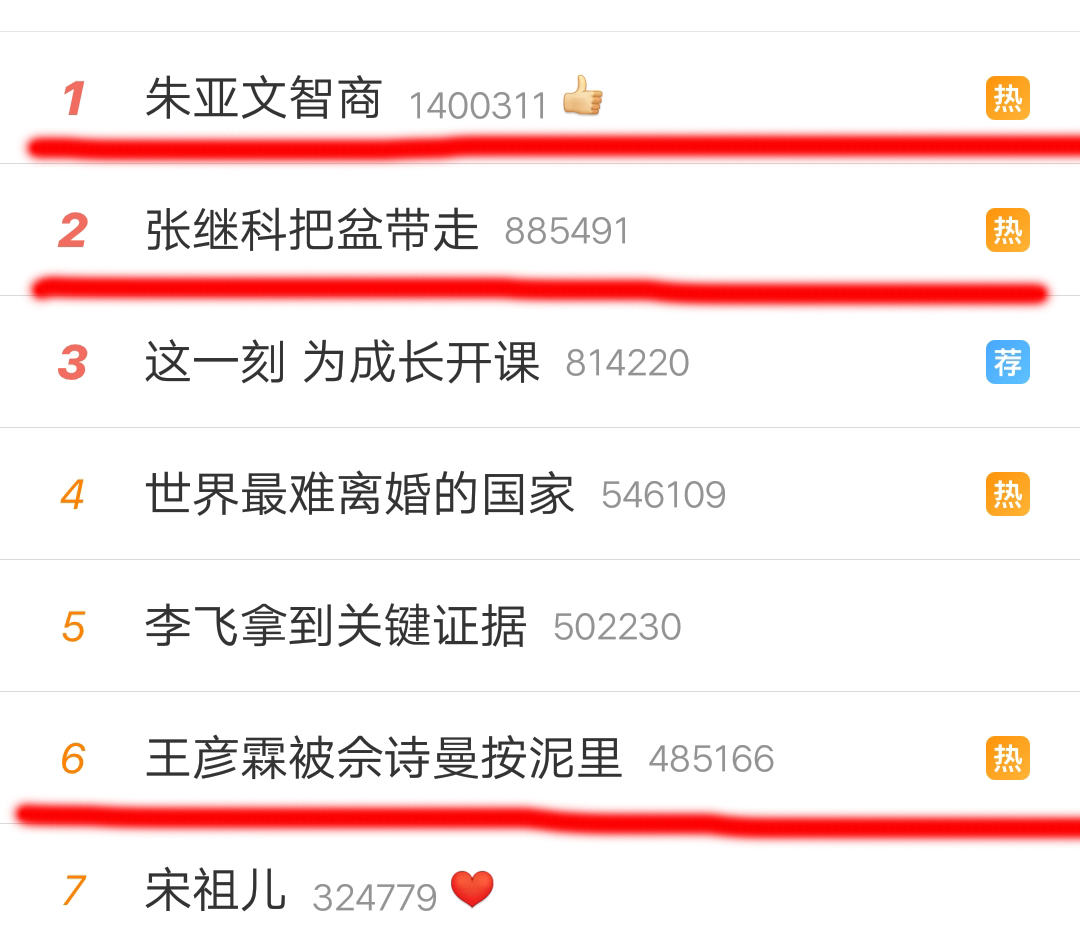View the topic 世界最难离婚的国家

tap(360, 495)
